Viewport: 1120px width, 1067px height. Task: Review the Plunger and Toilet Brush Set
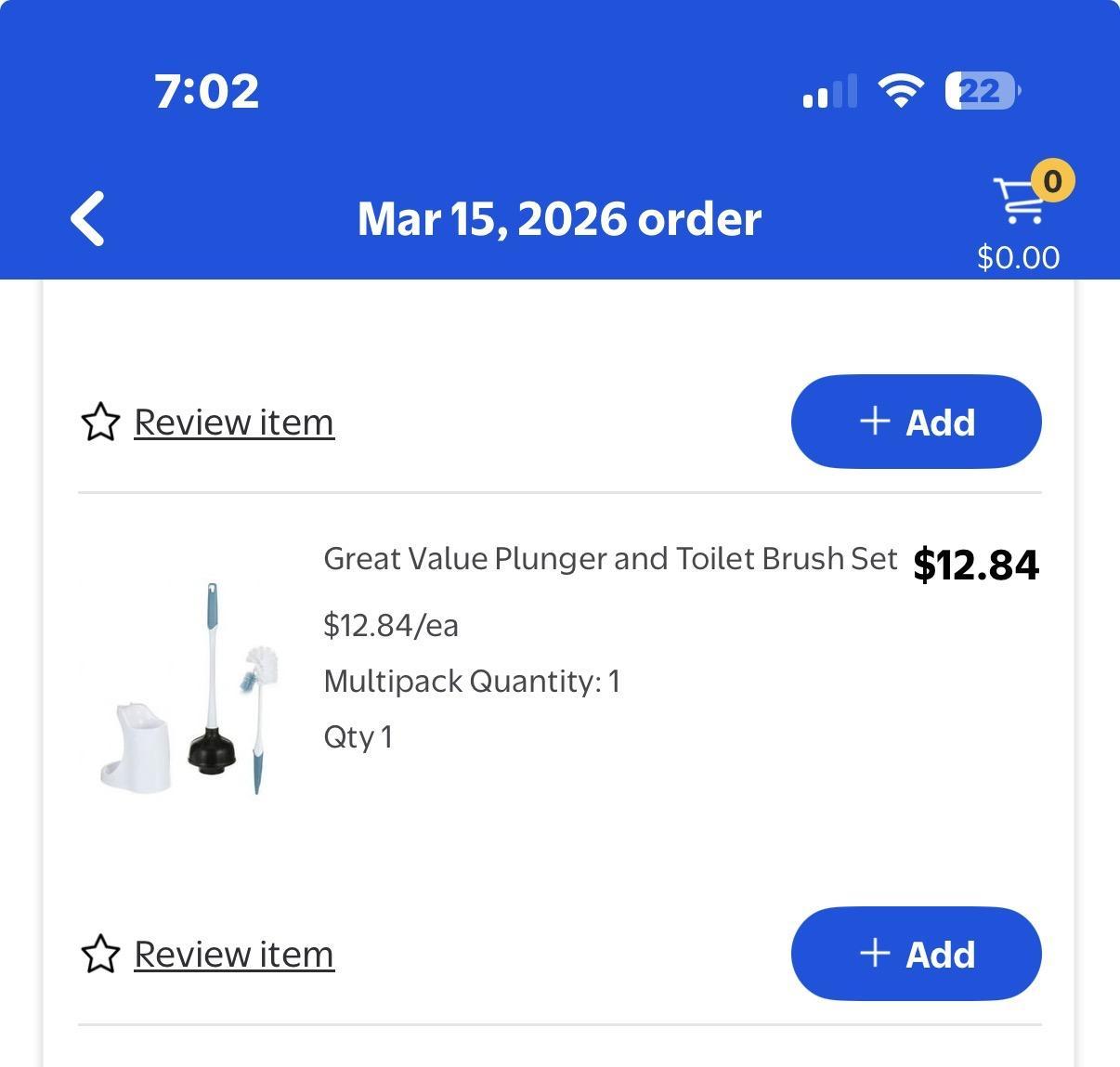(233, 954)
